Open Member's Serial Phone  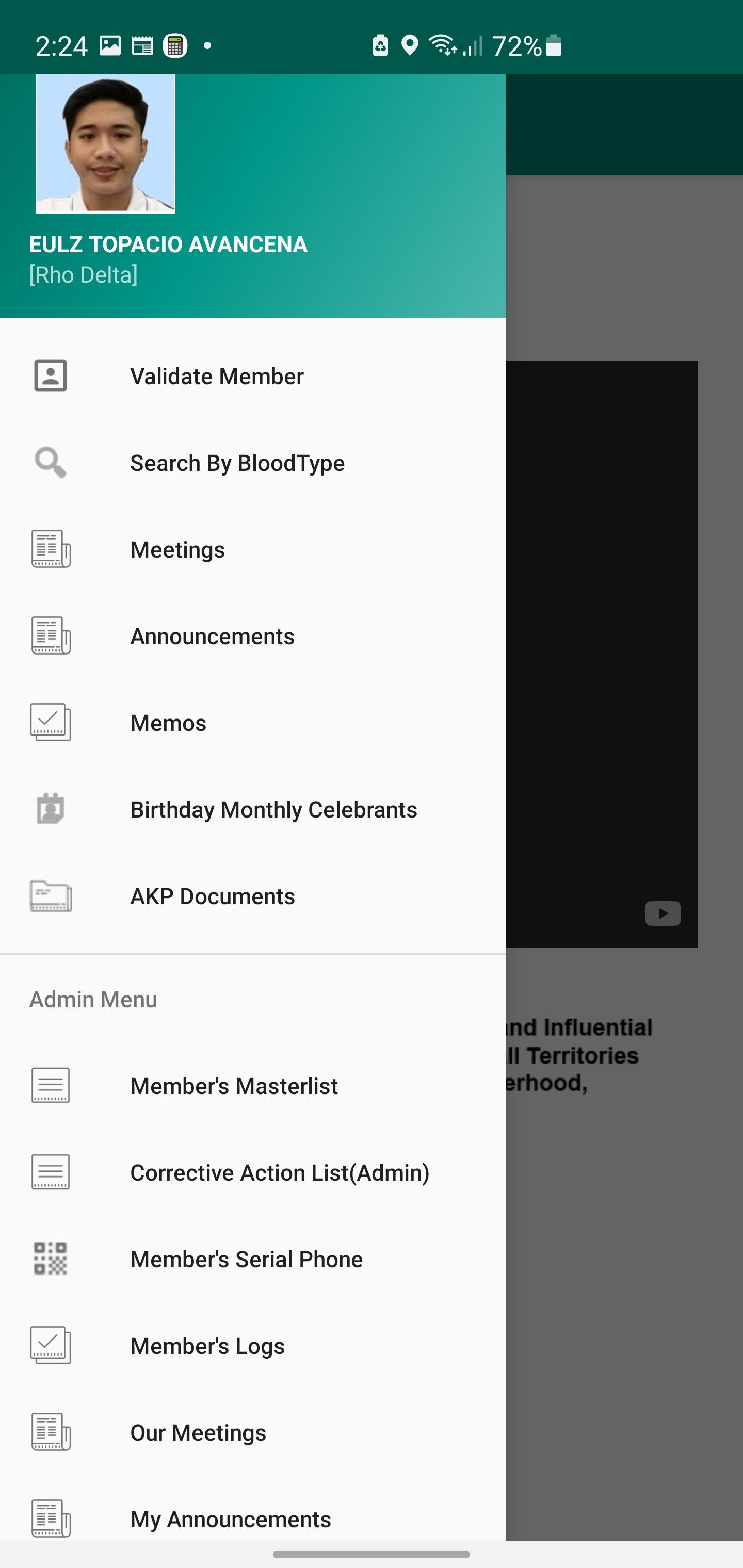(246, 1260)
